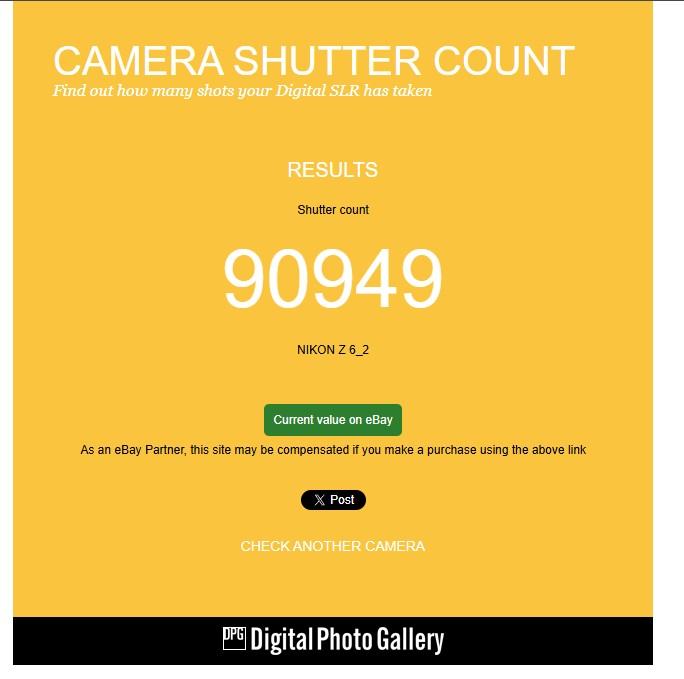Select the Check Another Camera link
This screenshot has height=679, width=684.
[x=332, y=546]
